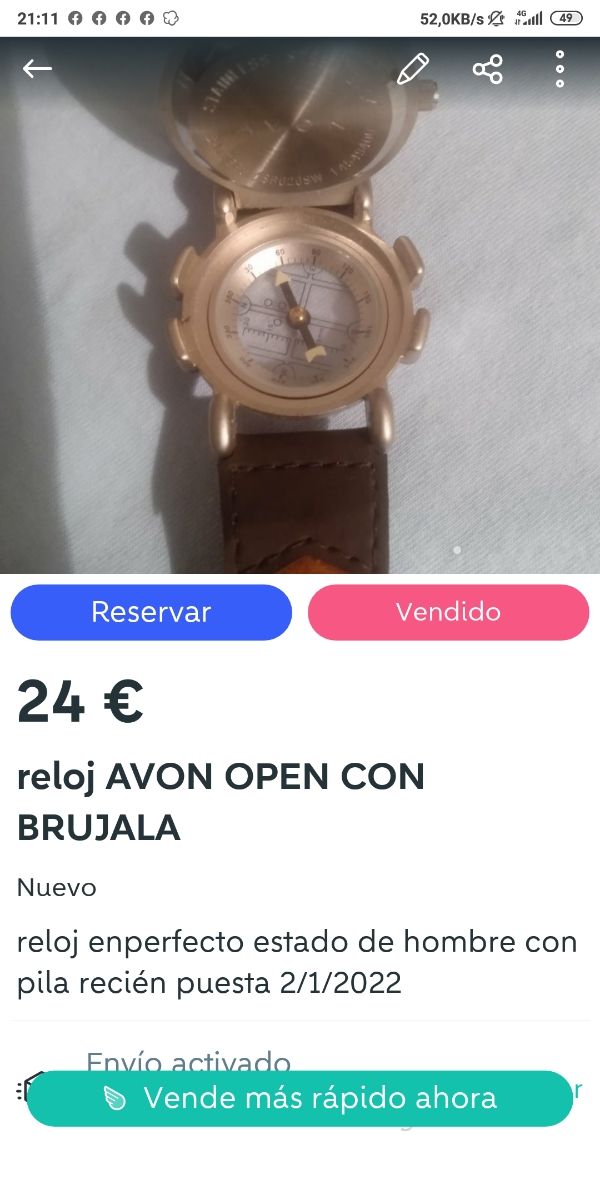This screenshot has width=600, height=1200.
Task: Open the overflow menu
Action: 560,68
